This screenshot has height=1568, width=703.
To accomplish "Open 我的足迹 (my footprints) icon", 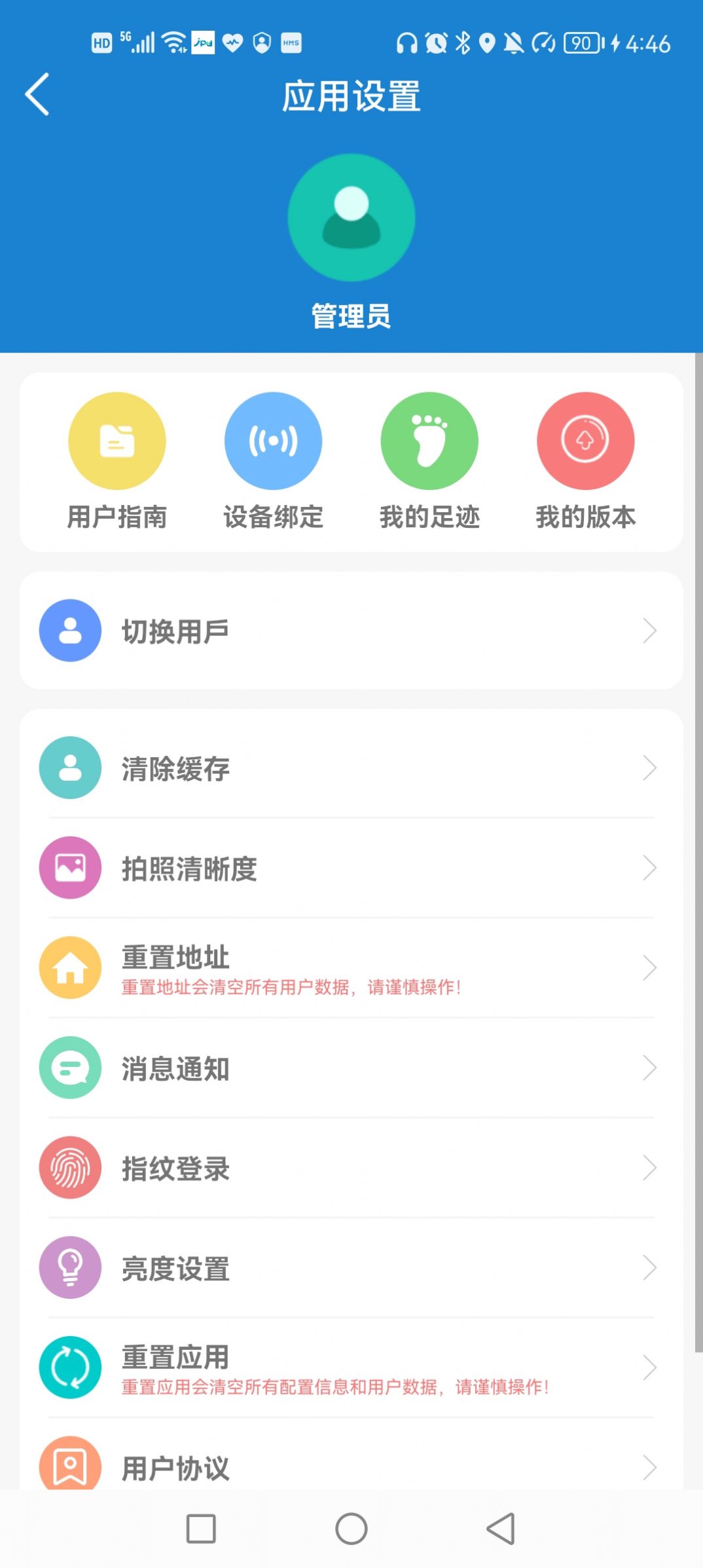I will [429, 440].
